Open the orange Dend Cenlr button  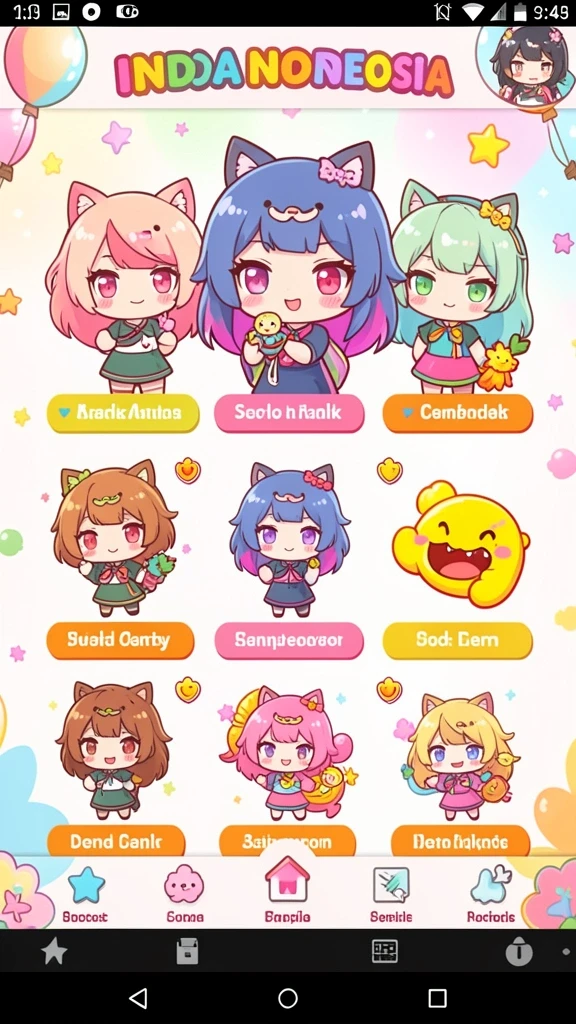[116, 841]
